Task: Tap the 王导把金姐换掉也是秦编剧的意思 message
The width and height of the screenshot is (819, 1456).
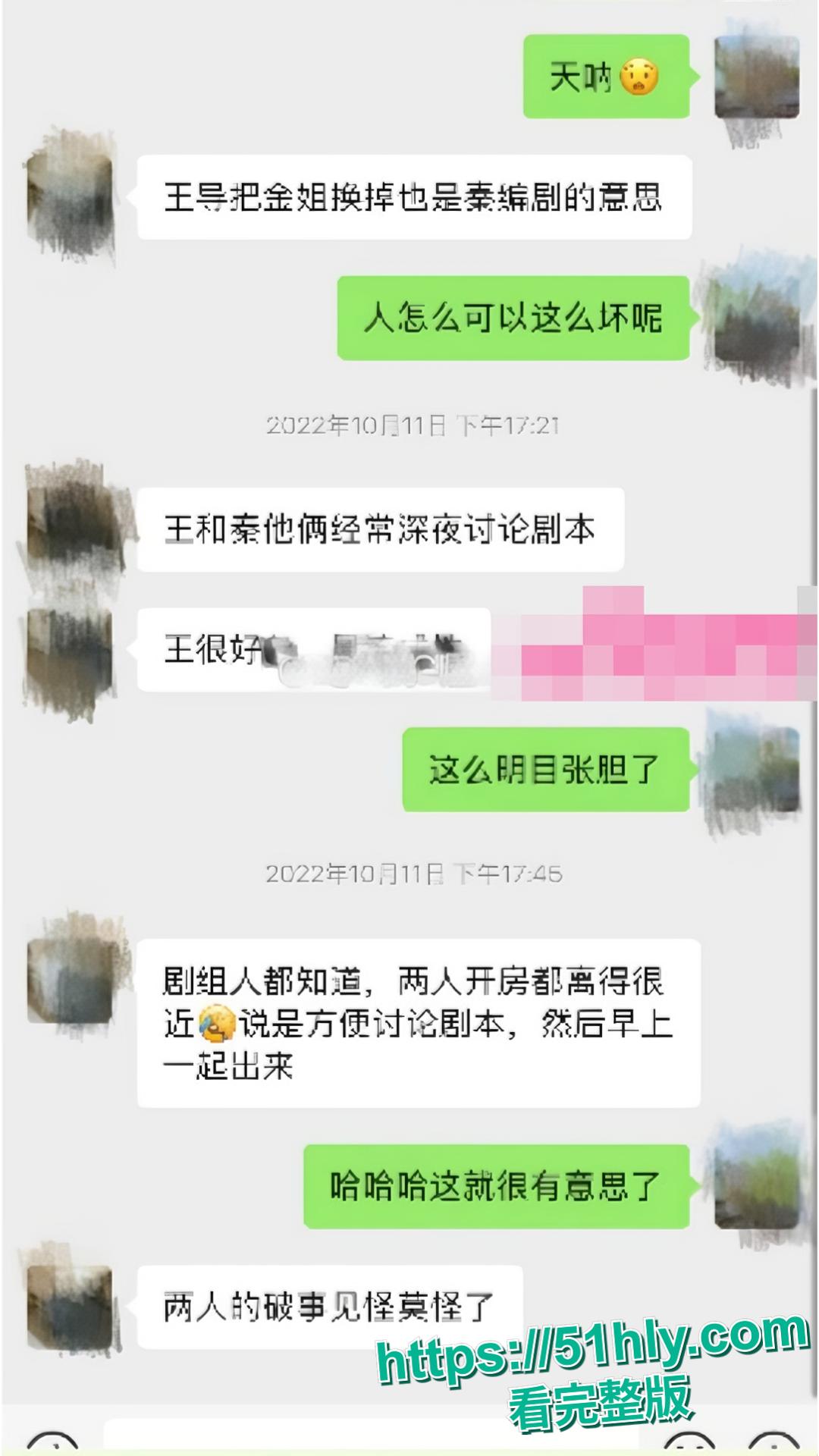Action: (x=421, y=197)
